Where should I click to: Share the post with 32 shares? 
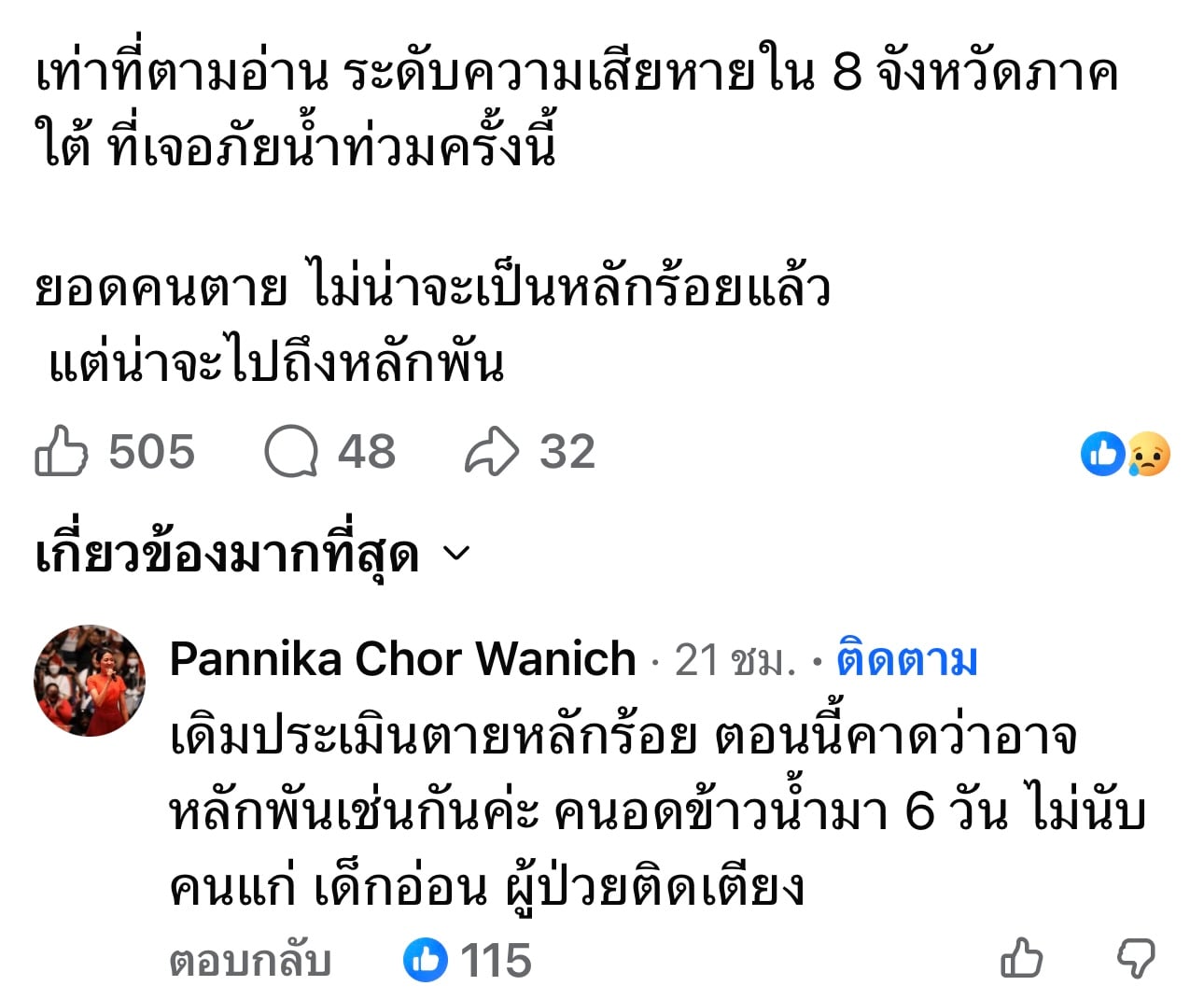pyautogui.click(x=491, y=452)
